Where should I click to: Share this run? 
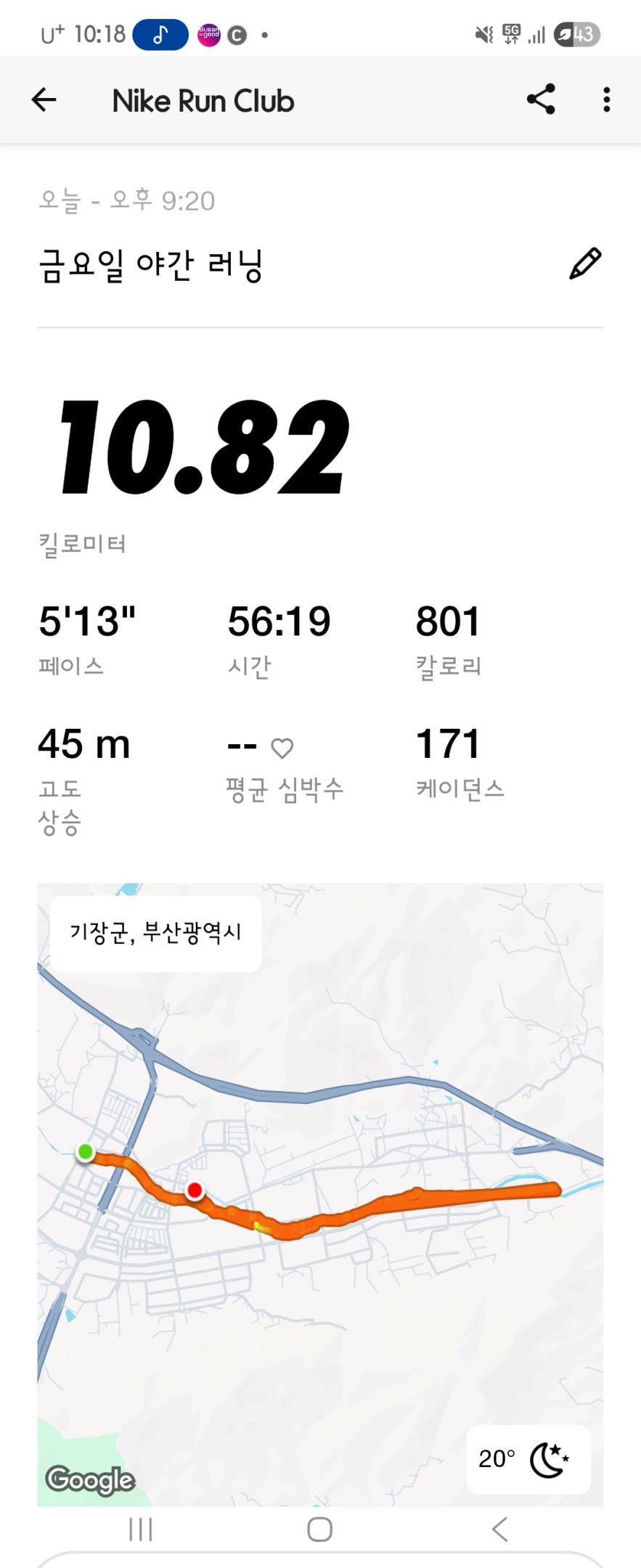[x=541, y=99]
